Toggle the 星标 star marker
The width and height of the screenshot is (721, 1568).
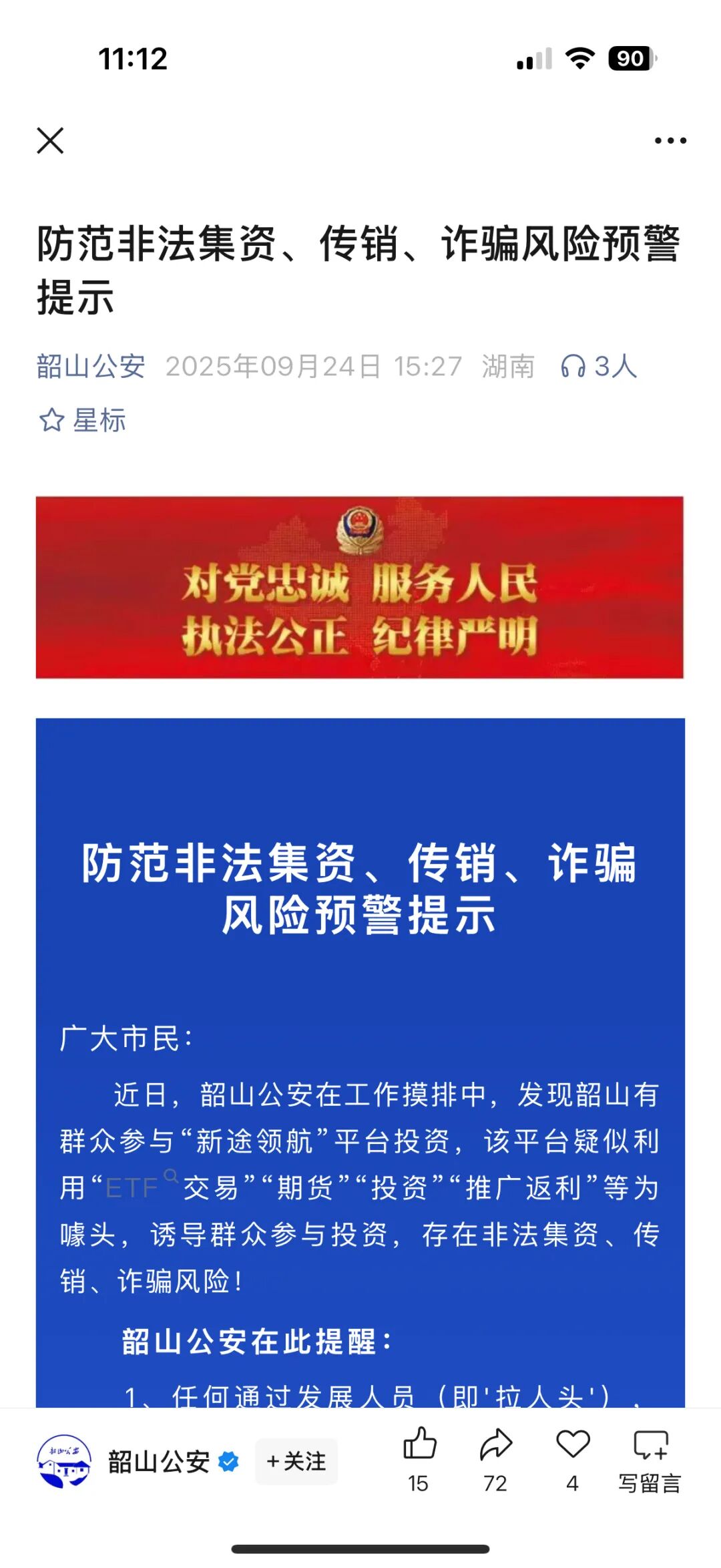(x=83, y=421)
